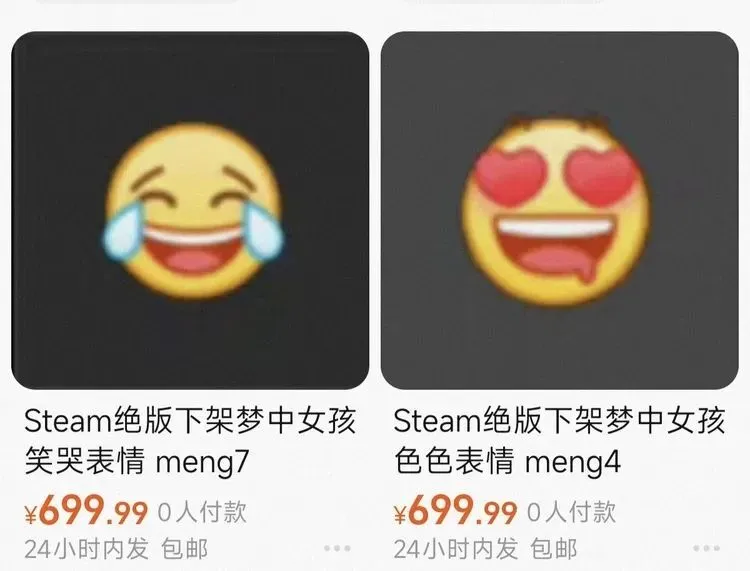This screenshot has width=750, height=571.
Task: Open the meng4 heart-eyes emoji listing
Action: click(559, 210)
